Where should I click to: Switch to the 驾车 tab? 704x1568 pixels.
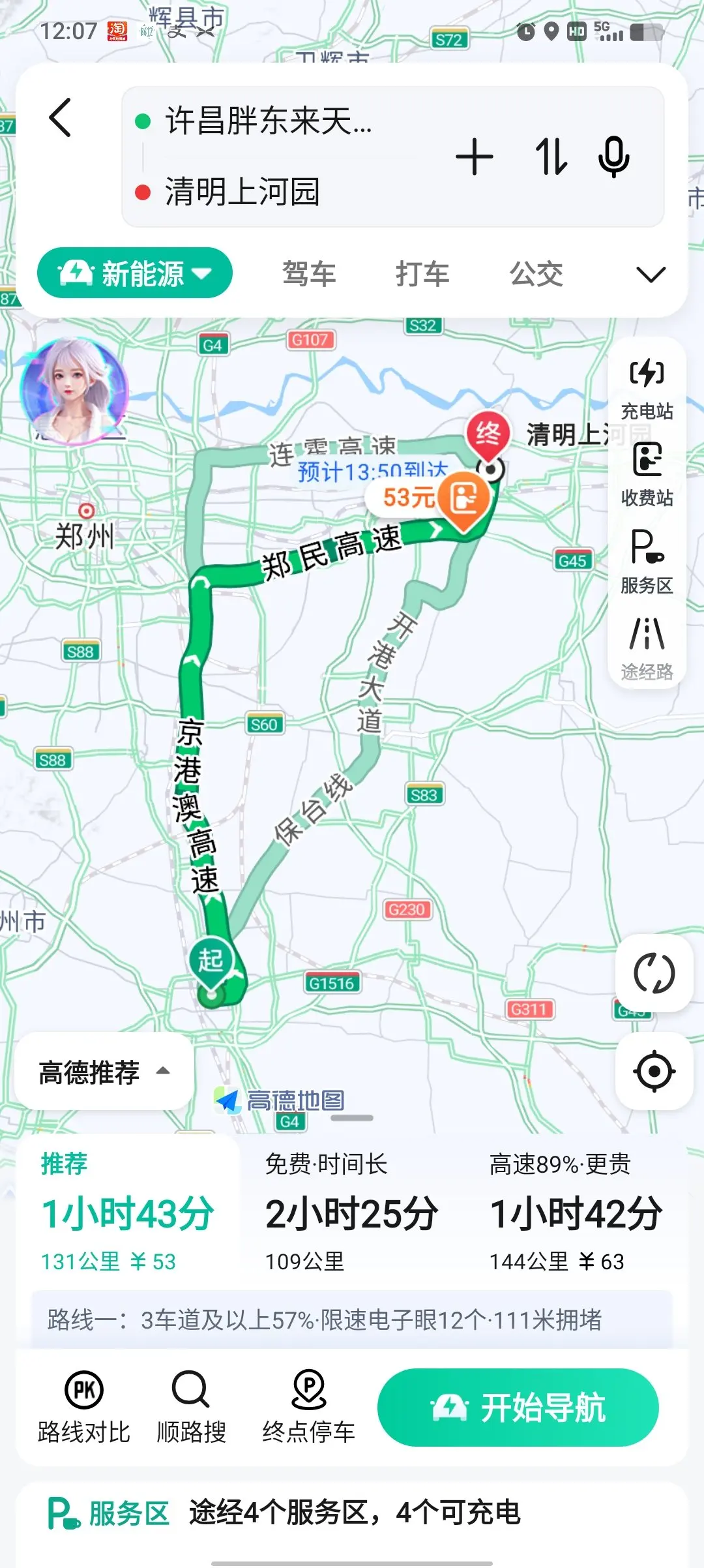click(309, 274)
